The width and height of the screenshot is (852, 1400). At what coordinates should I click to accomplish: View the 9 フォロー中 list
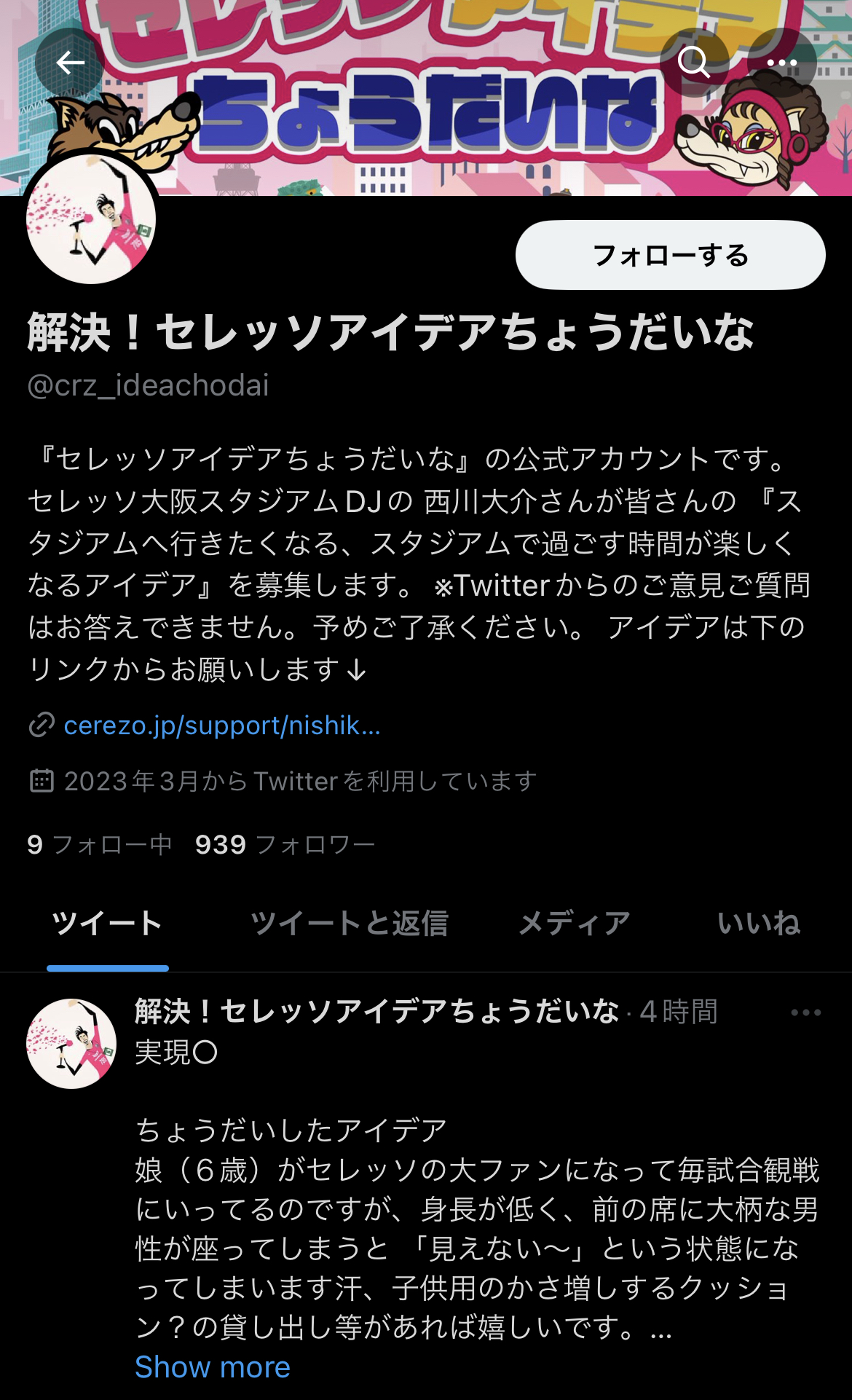(x=99, y=844)
